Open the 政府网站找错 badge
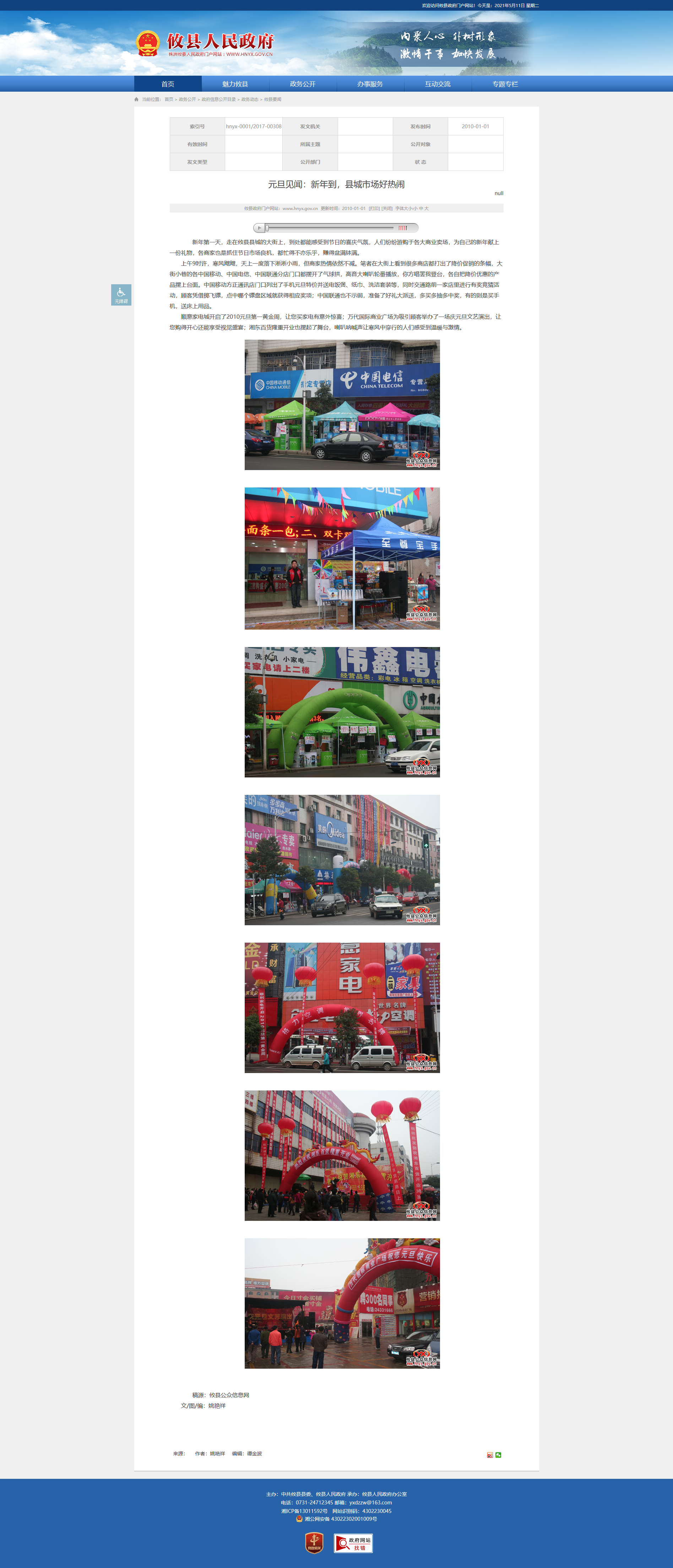The width and height of the screenshot is (673, 1568). pos(353,1543)
